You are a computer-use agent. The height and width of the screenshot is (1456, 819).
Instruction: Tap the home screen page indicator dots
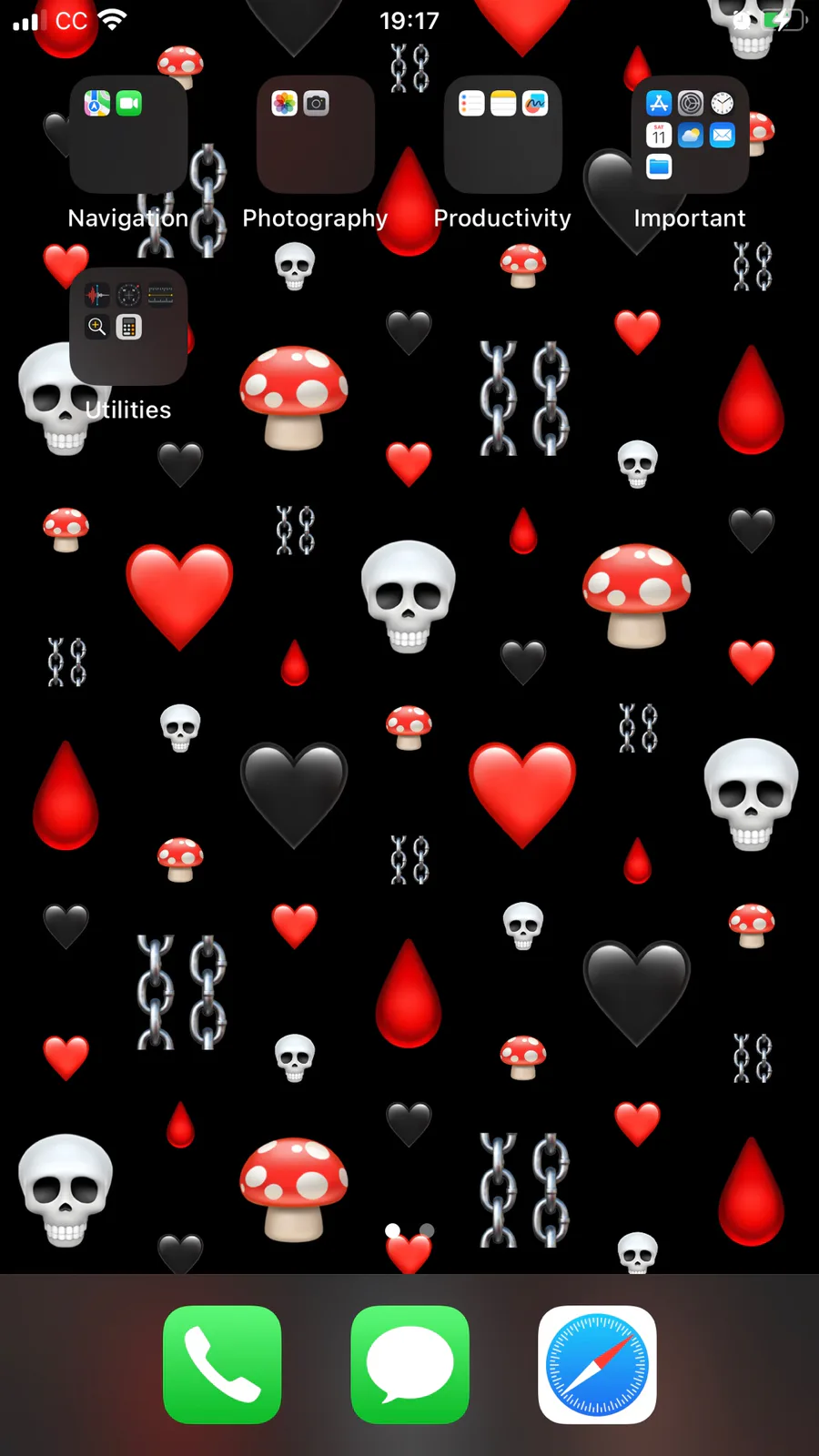(x=409, y=1230)
